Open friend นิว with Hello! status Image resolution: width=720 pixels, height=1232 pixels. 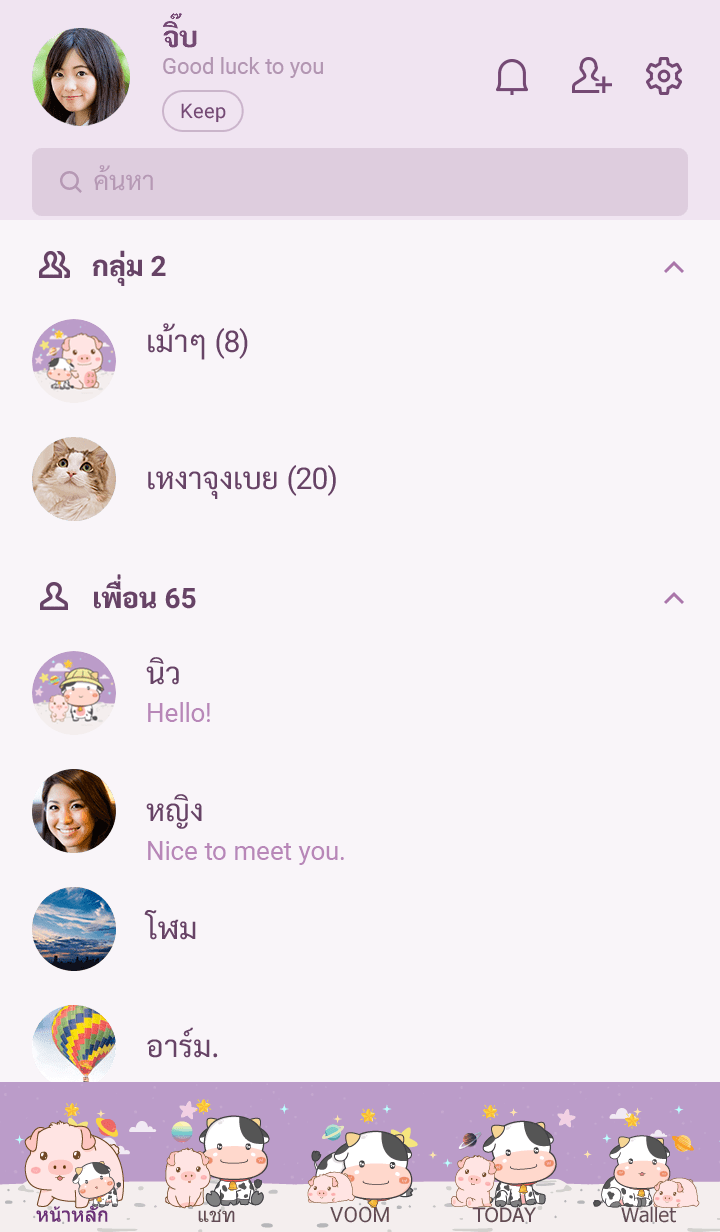180,692
